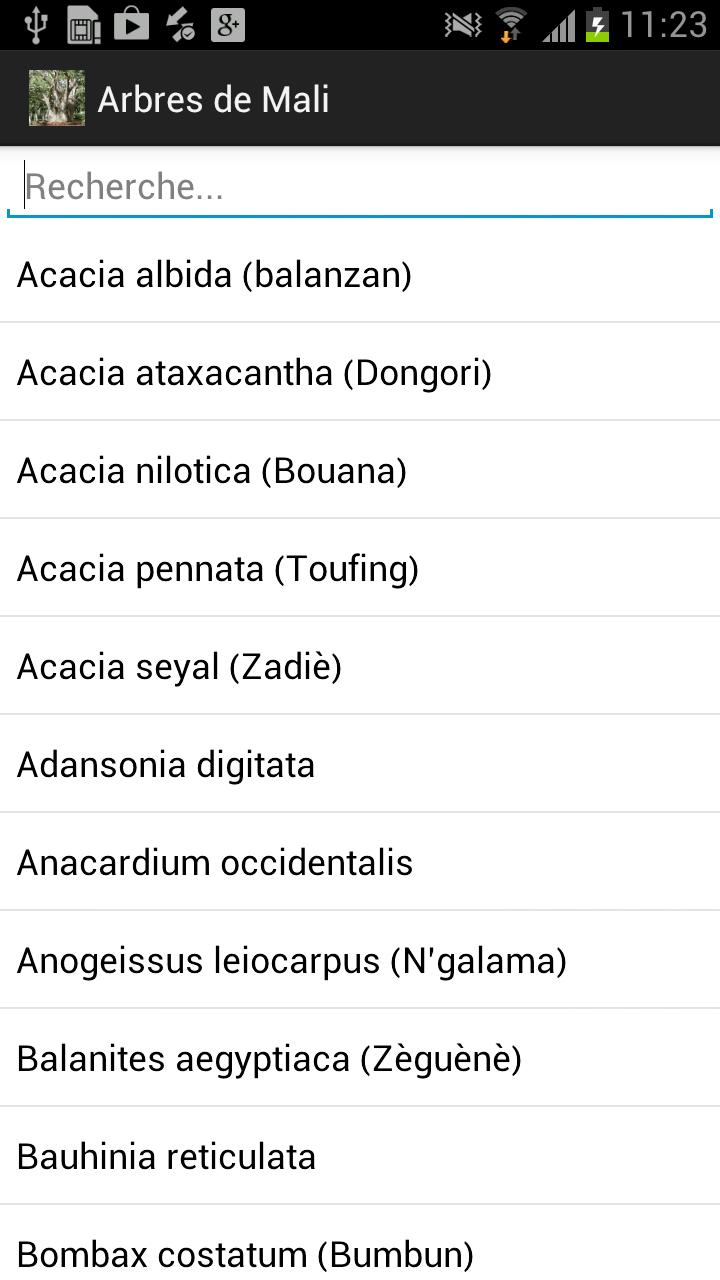
Task: Open Acacia pennata (Toufing)
Action: pos(360,569)
